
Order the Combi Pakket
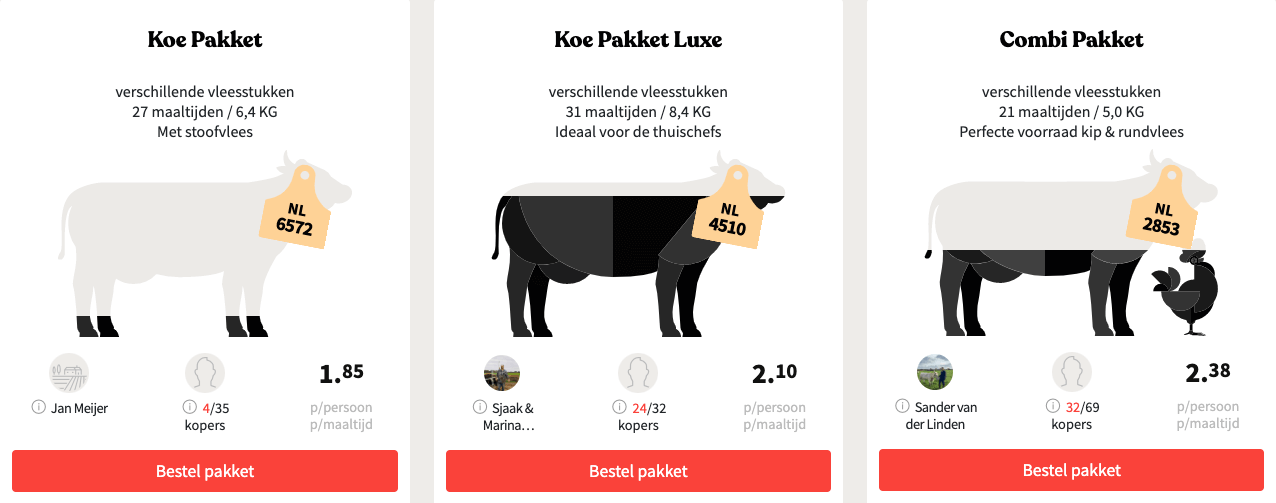tap(1071, 471)
